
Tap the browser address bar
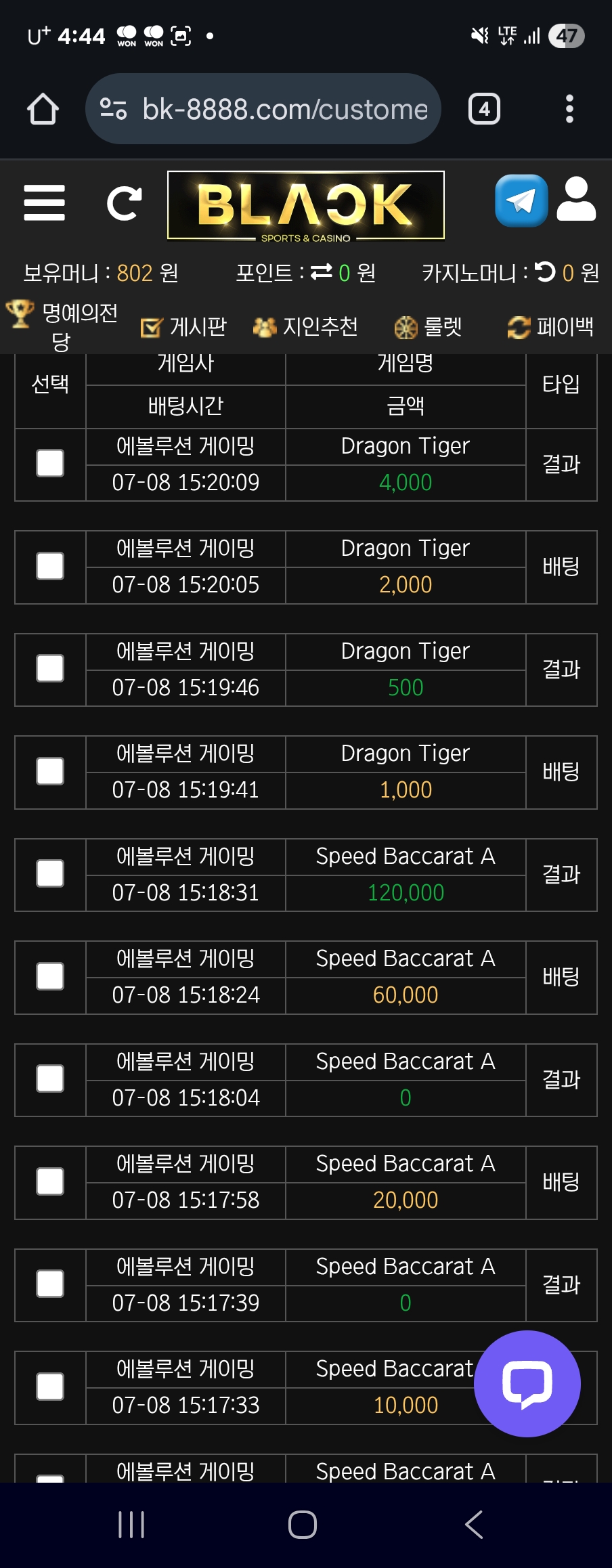click(x=264, y=109)
